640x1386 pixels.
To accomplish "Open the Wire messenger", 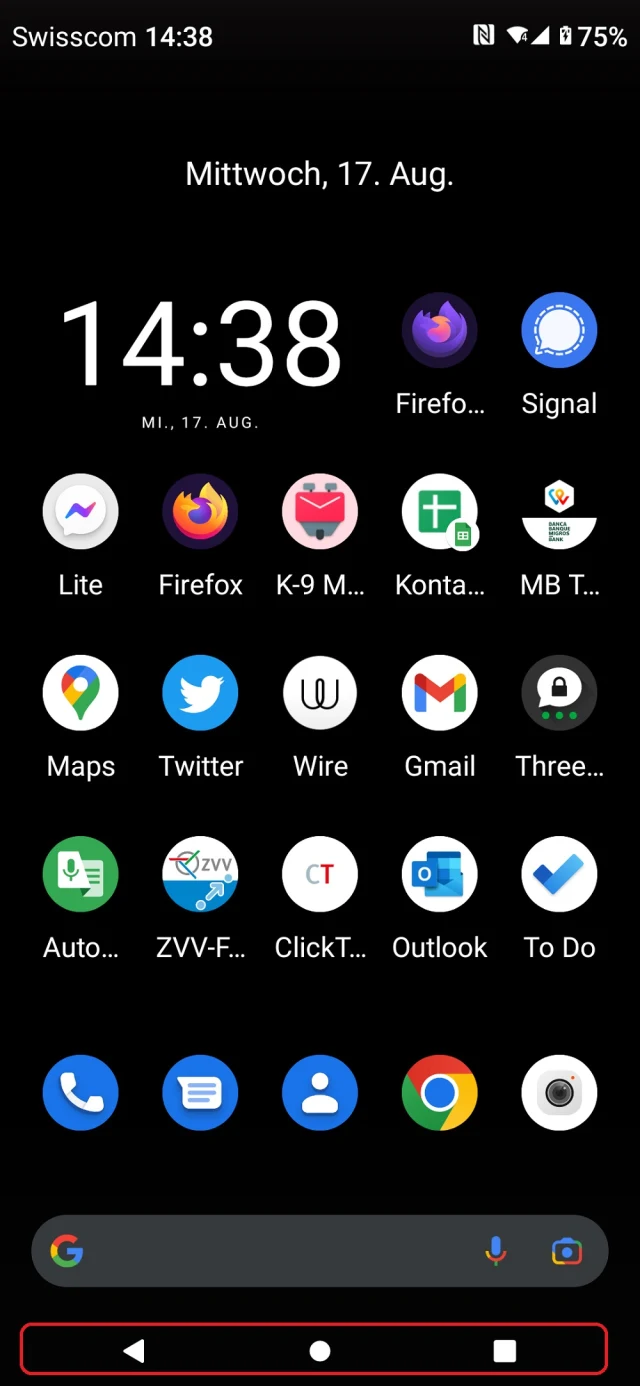I will pos(320,693).
